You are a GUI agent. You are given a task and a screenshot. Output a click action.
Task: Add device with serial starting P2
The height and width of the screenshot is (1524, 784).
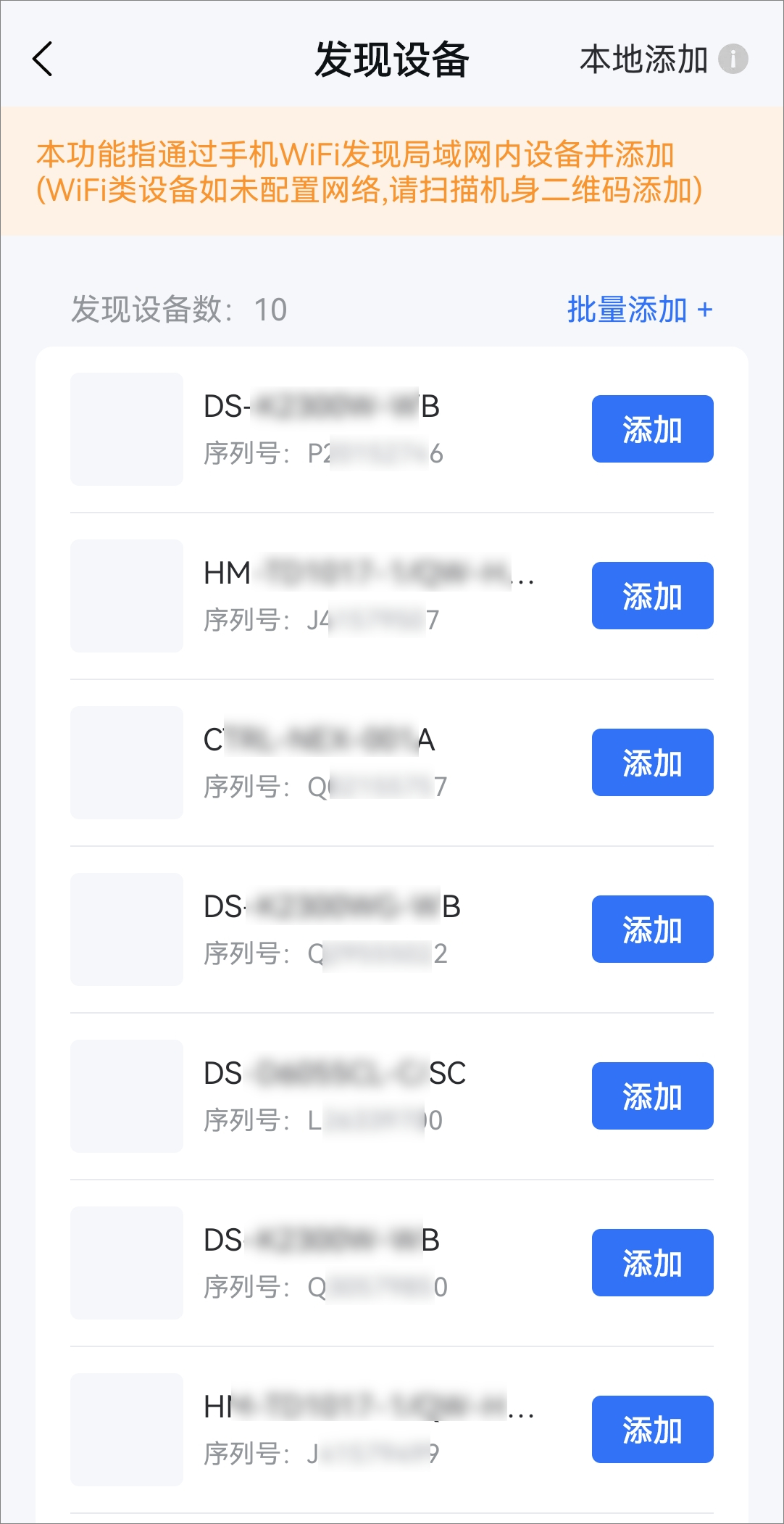coord(652,428)
